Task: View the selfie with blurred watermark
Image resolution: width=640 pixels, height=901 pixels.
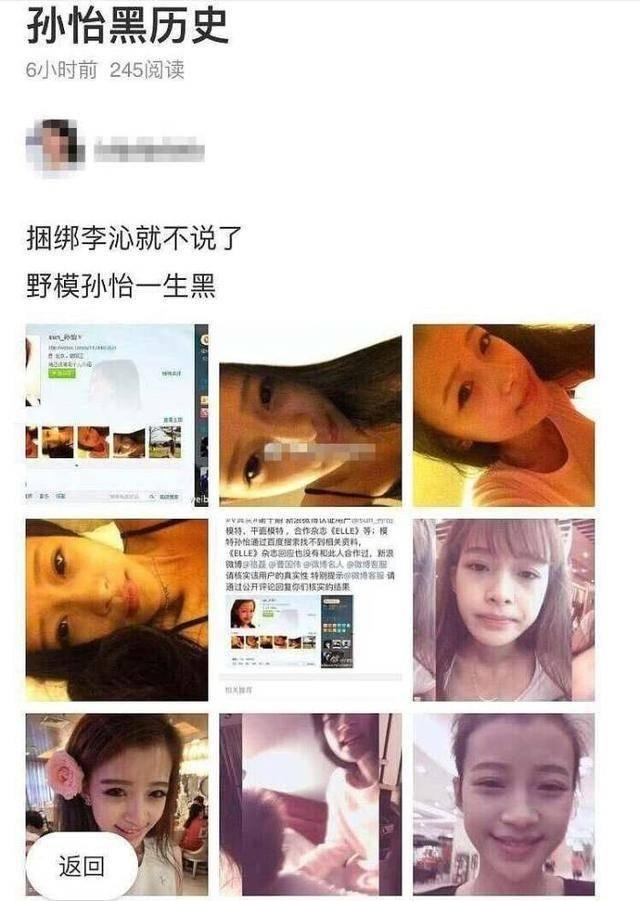Action: tap(310, 420)
